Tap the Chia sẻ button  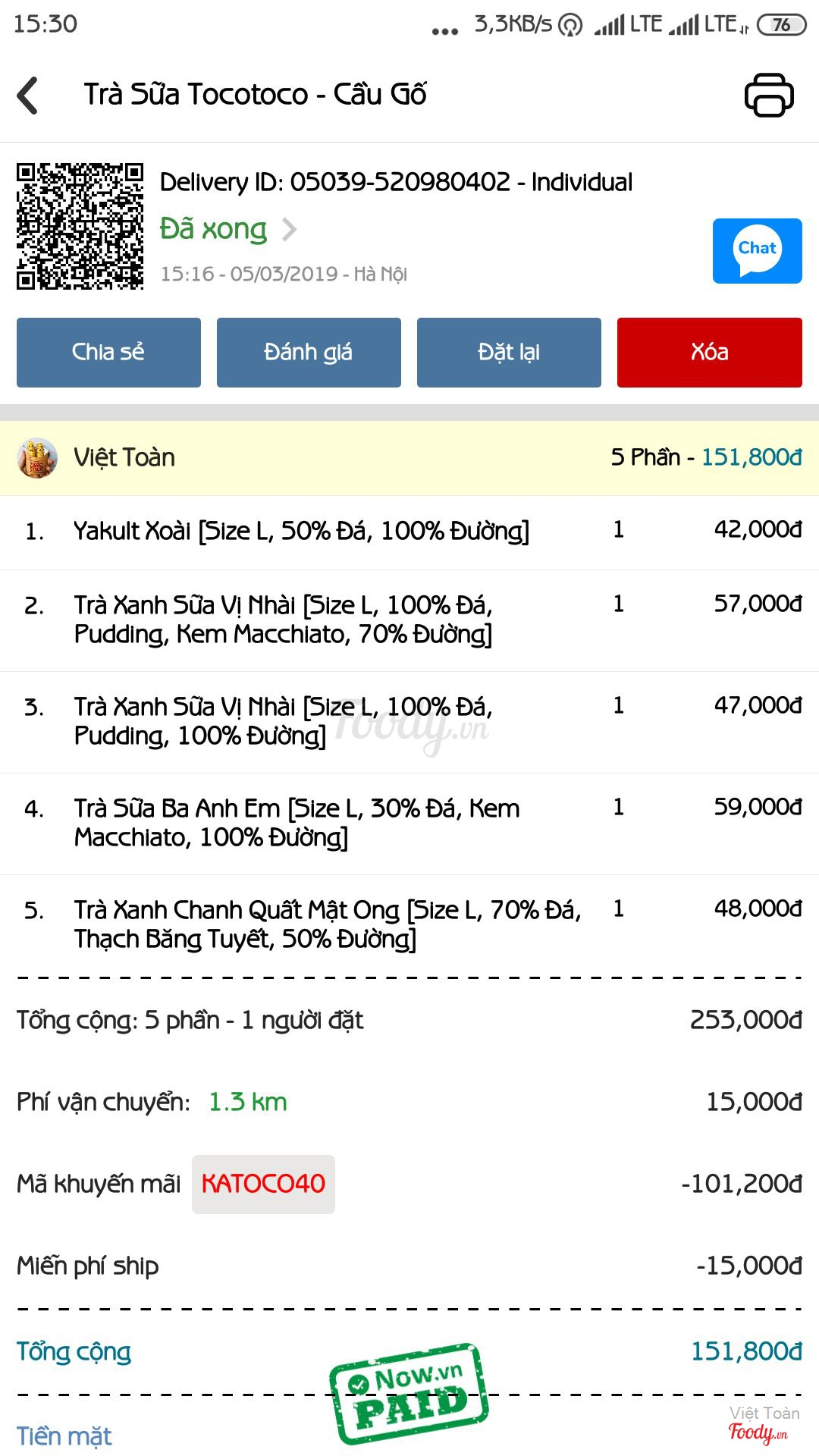tap(108, 353)
